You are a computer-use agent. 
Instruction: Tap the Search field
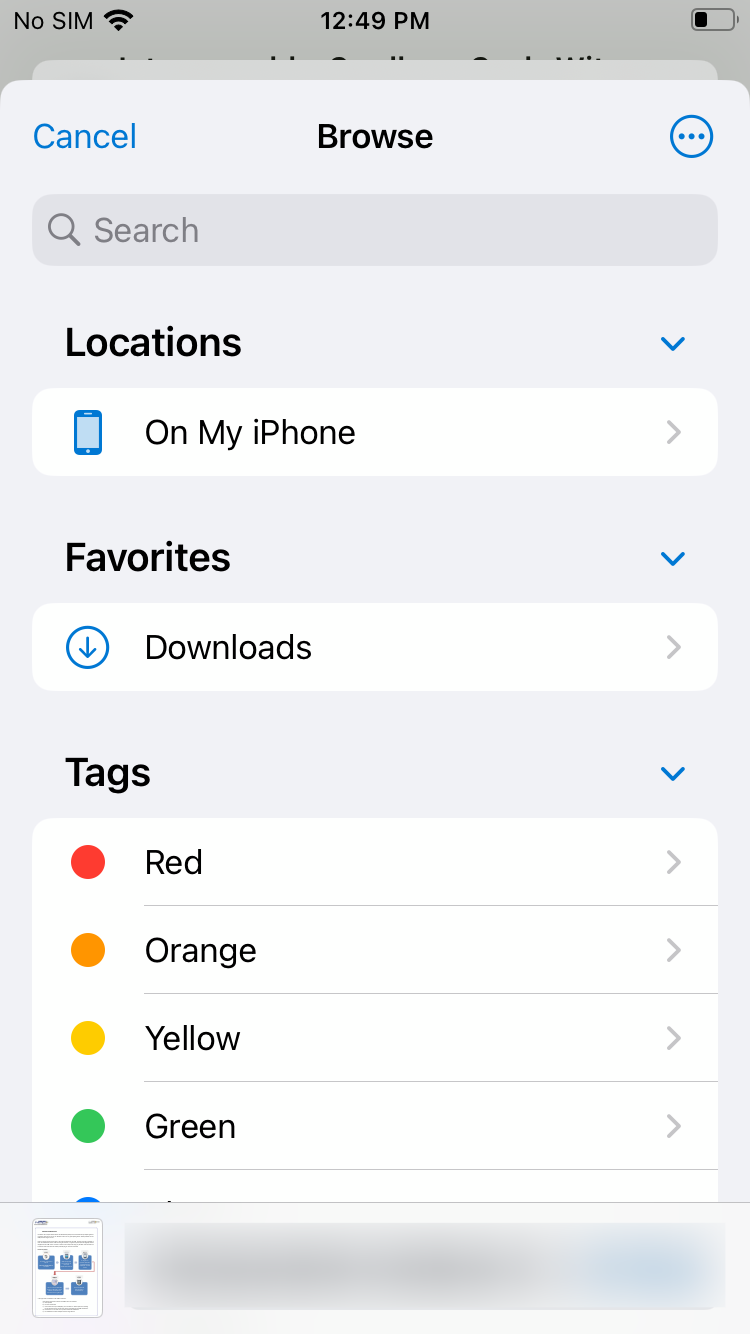point(375,230)
